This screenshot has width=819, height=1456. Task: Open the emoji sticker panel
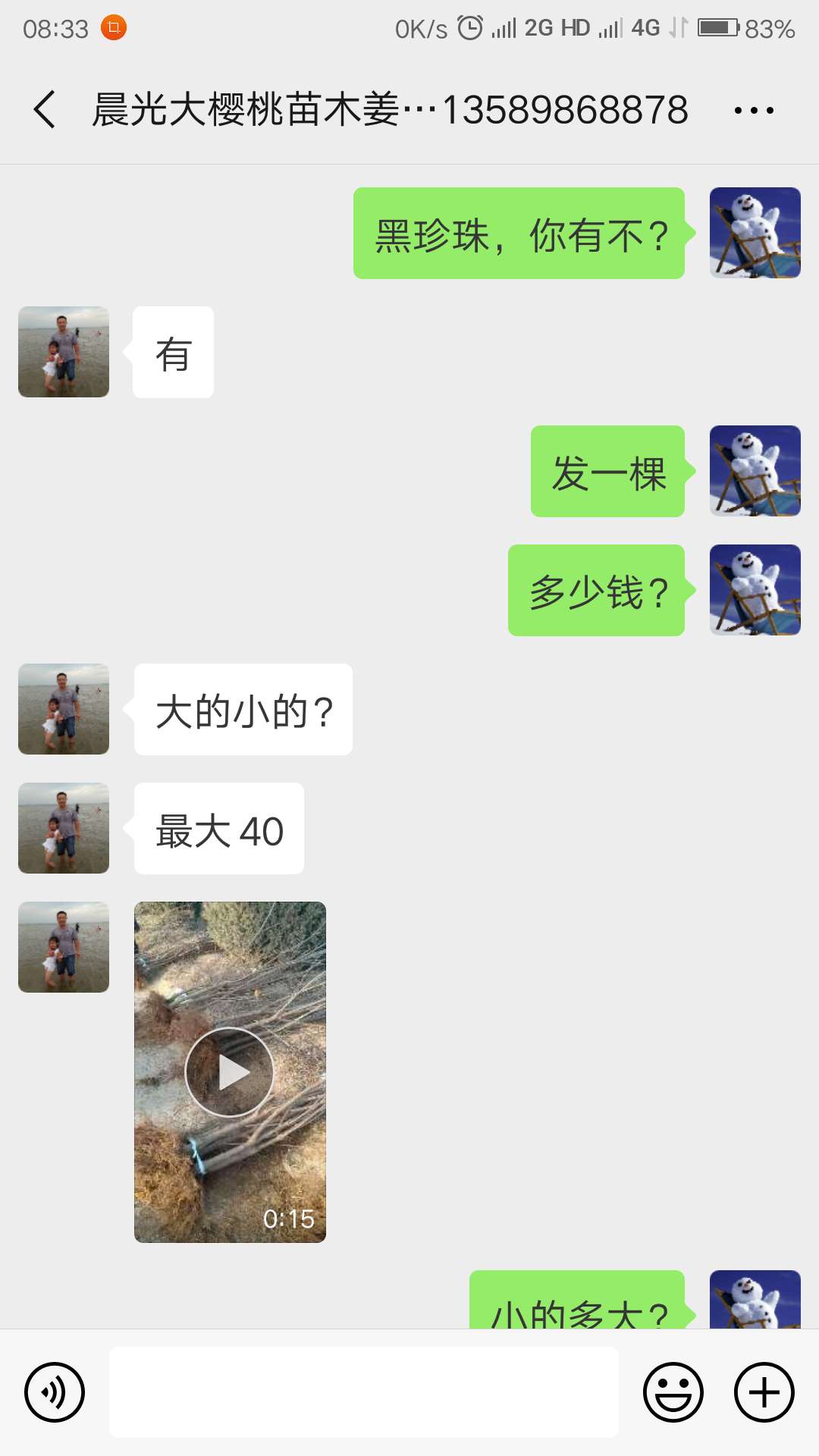coord(673,1392)
